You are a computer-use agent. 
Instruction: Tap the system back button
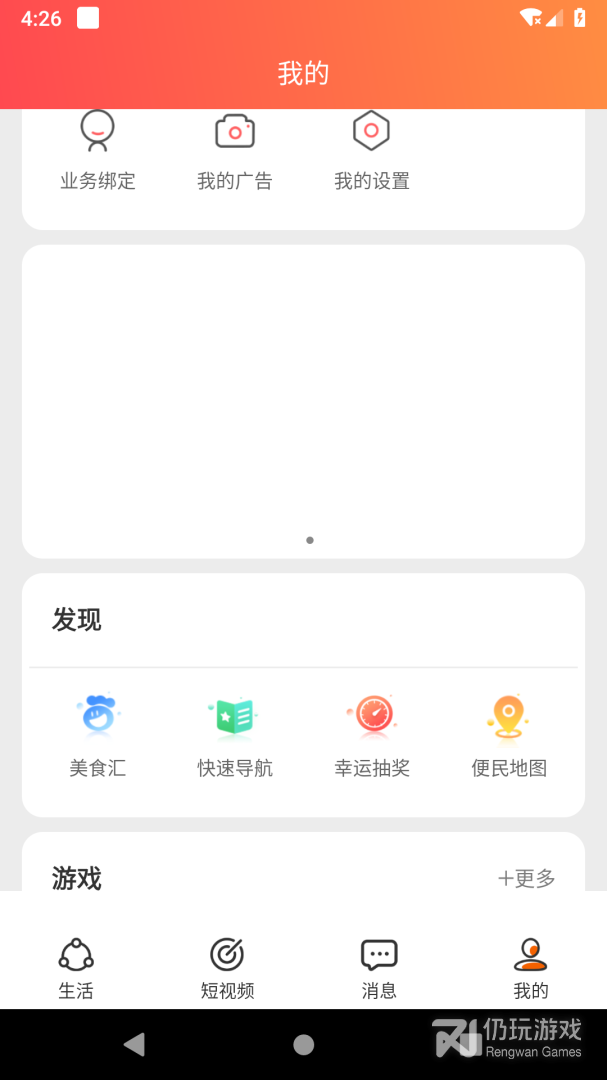134,1045
